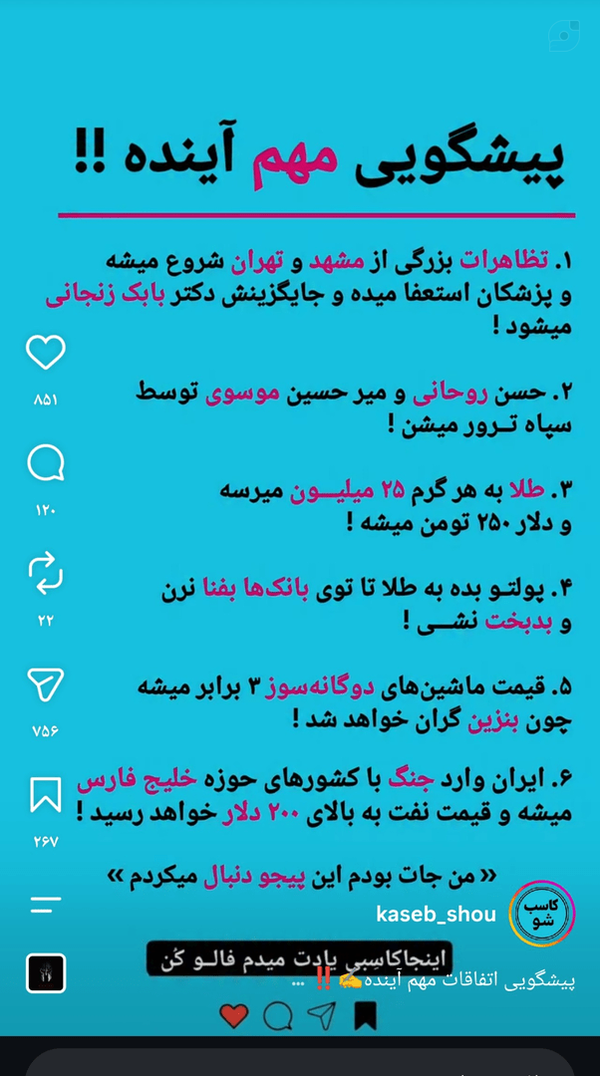Send this post via the paper plane
Viewport: 600px width, 1076px height.
tap(45, 684)
